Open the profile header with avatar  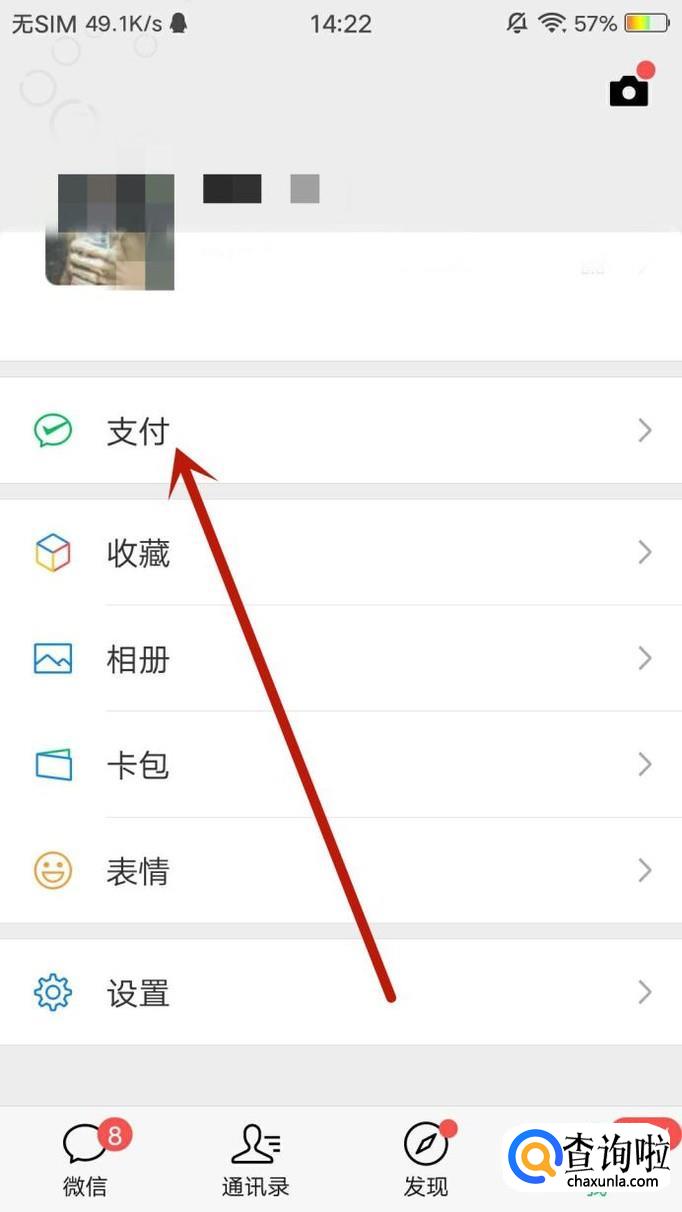point(341,250)
